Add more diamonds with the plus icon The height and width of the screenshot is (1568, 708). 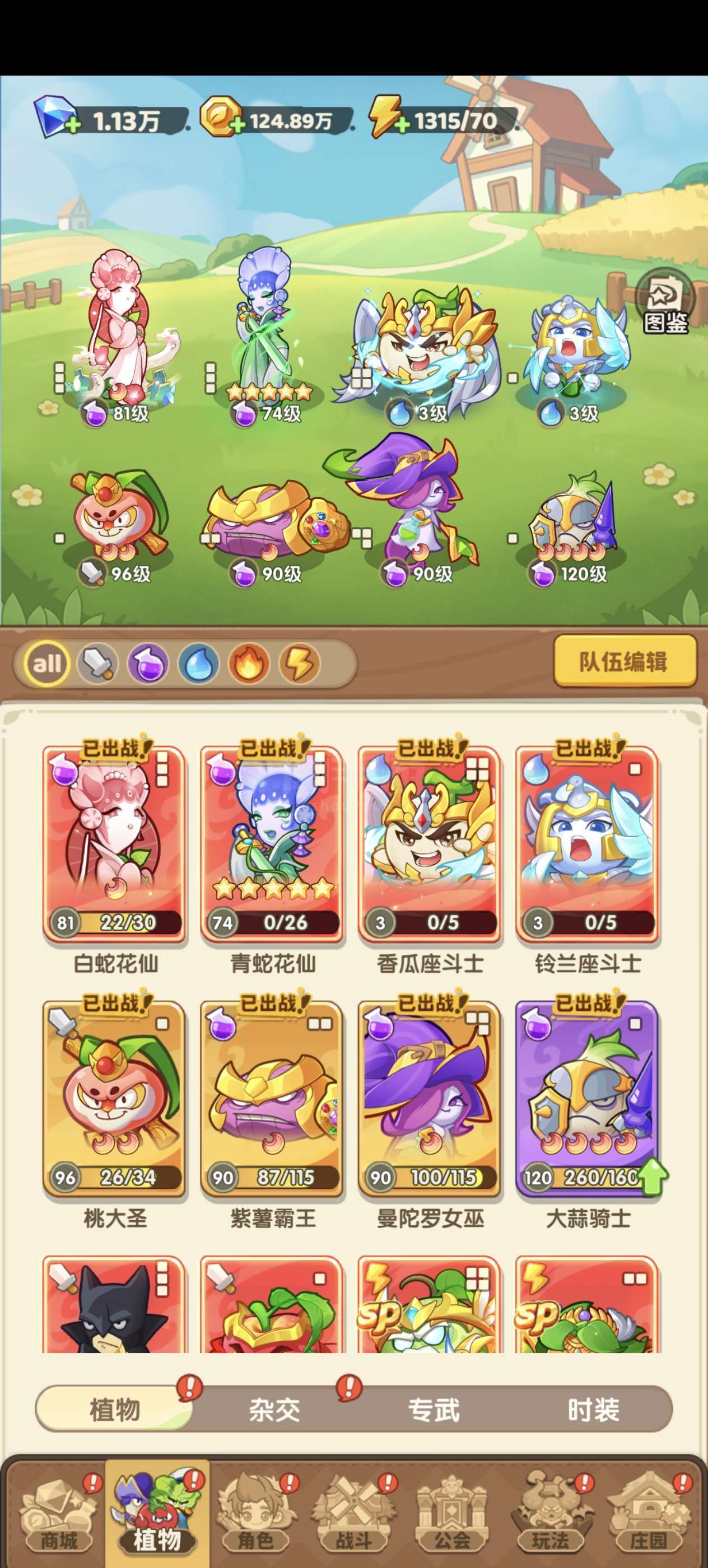click(x=72, y=125)
